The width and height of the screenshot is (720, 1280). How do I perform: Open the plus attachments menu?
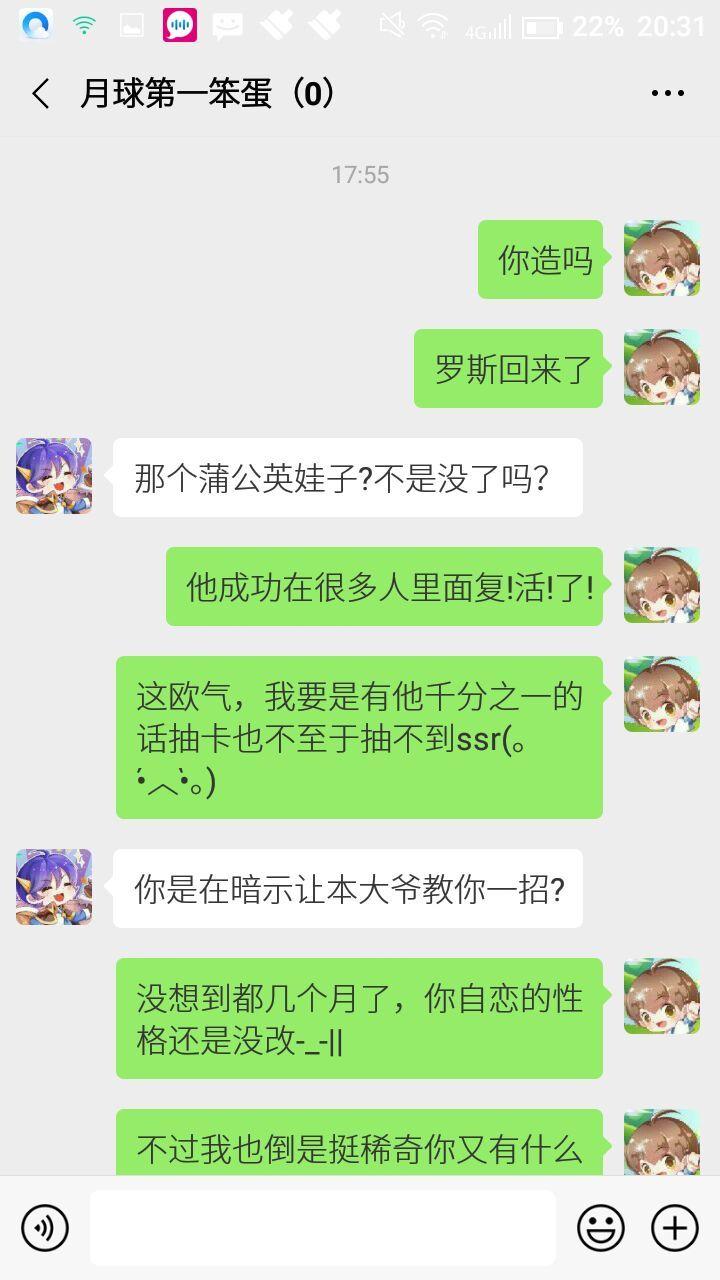point(675,1227)
